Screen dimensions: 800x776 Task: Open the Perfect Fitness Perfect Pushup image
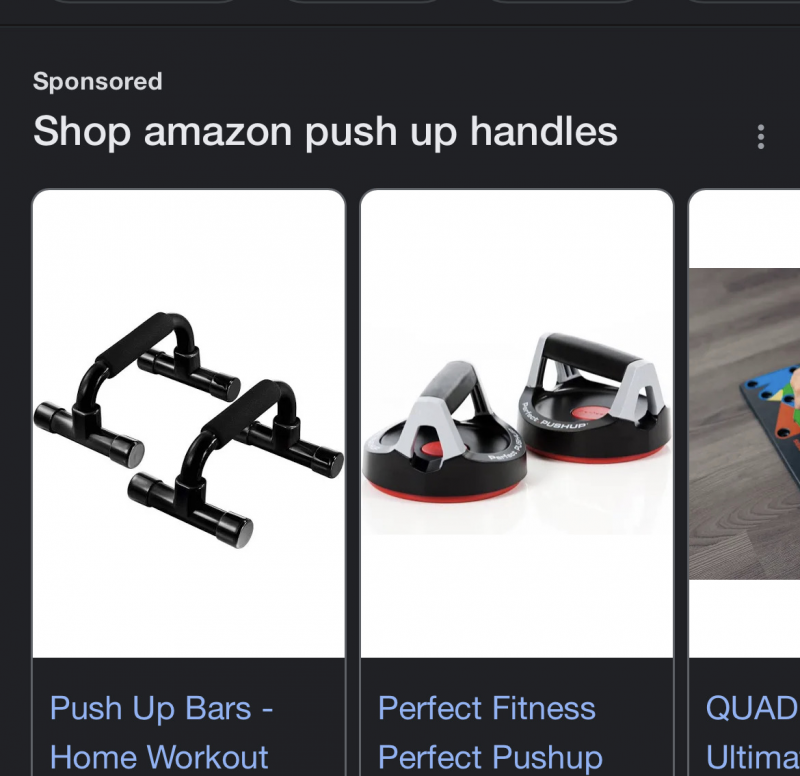point(516,423)
